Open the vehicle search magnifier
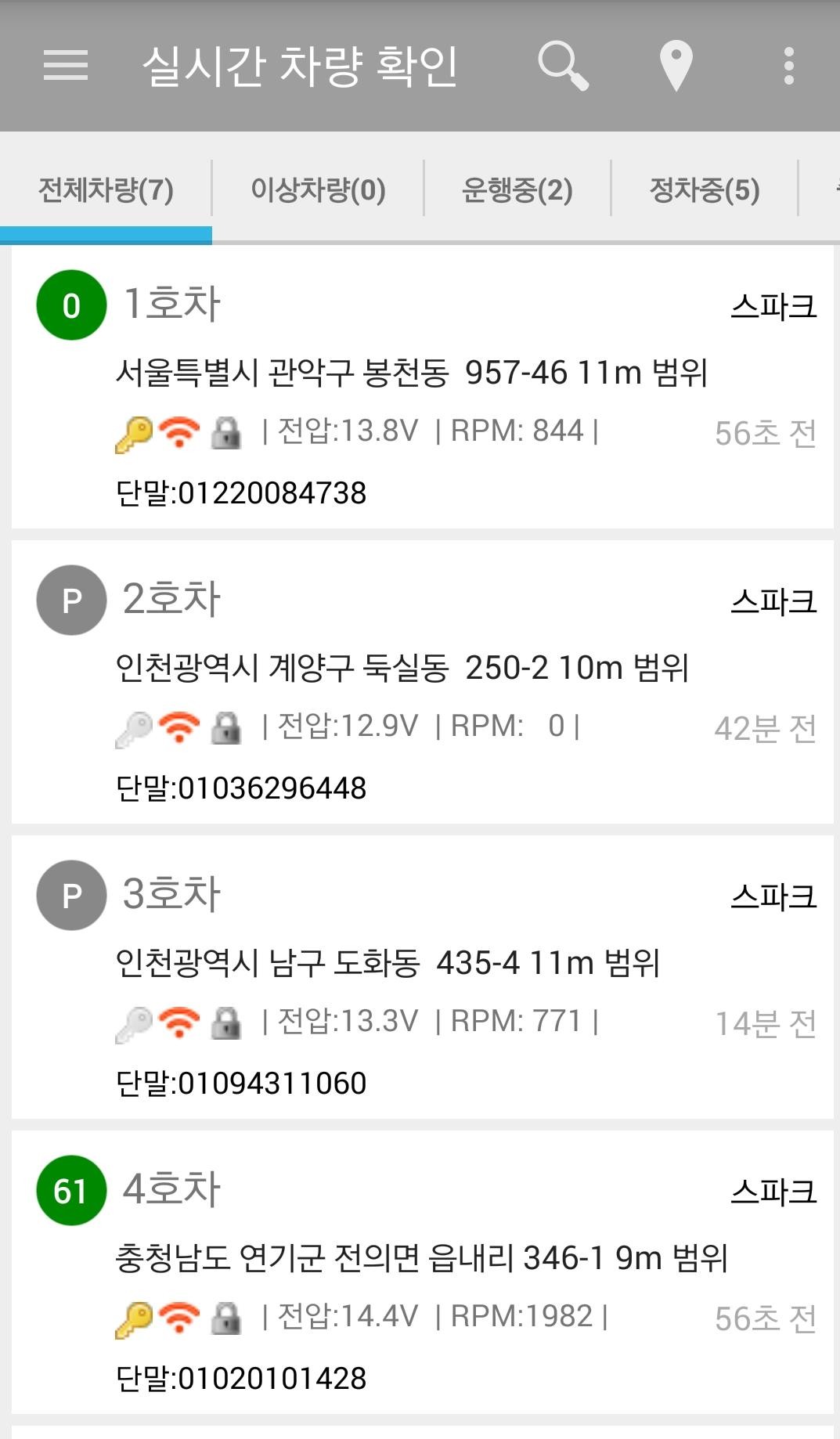This screenshot has height=1439, width=840. coord(564,66)
